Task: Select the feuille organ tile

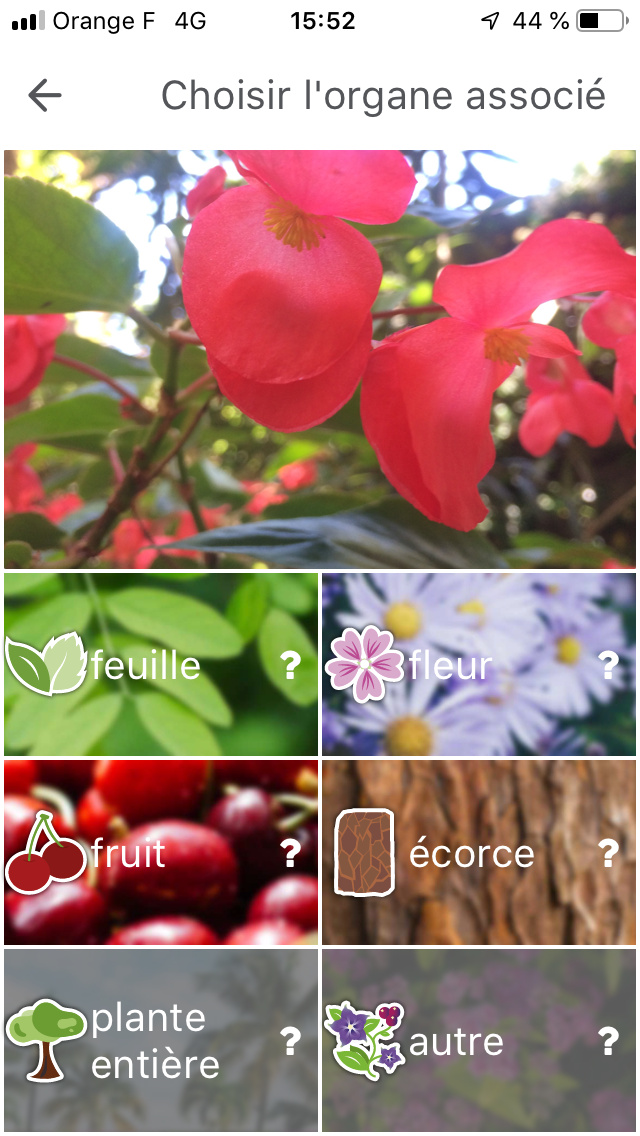Action: click(x=140, y=665)
